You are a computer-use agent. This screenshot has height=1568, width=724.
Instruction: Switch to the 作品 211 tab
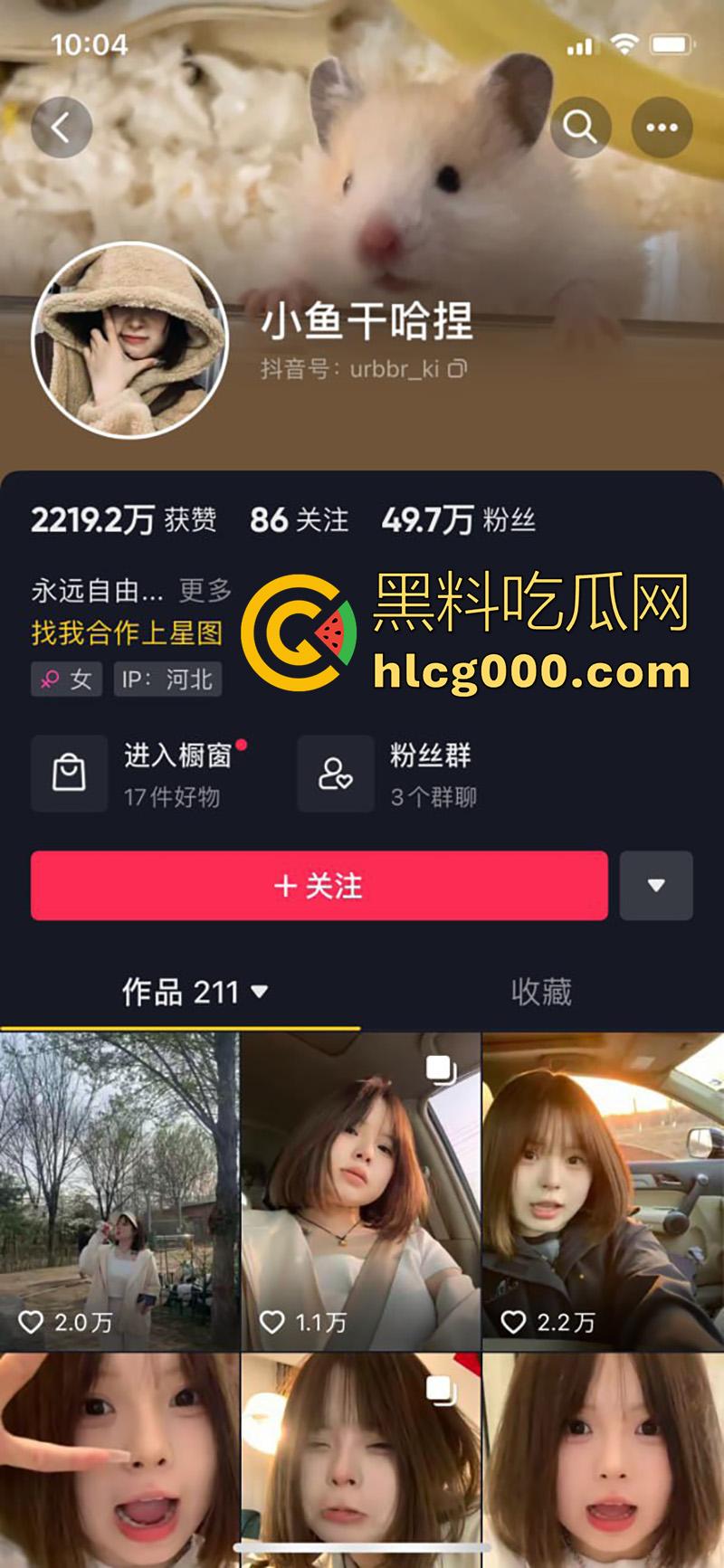click(194, 993)
